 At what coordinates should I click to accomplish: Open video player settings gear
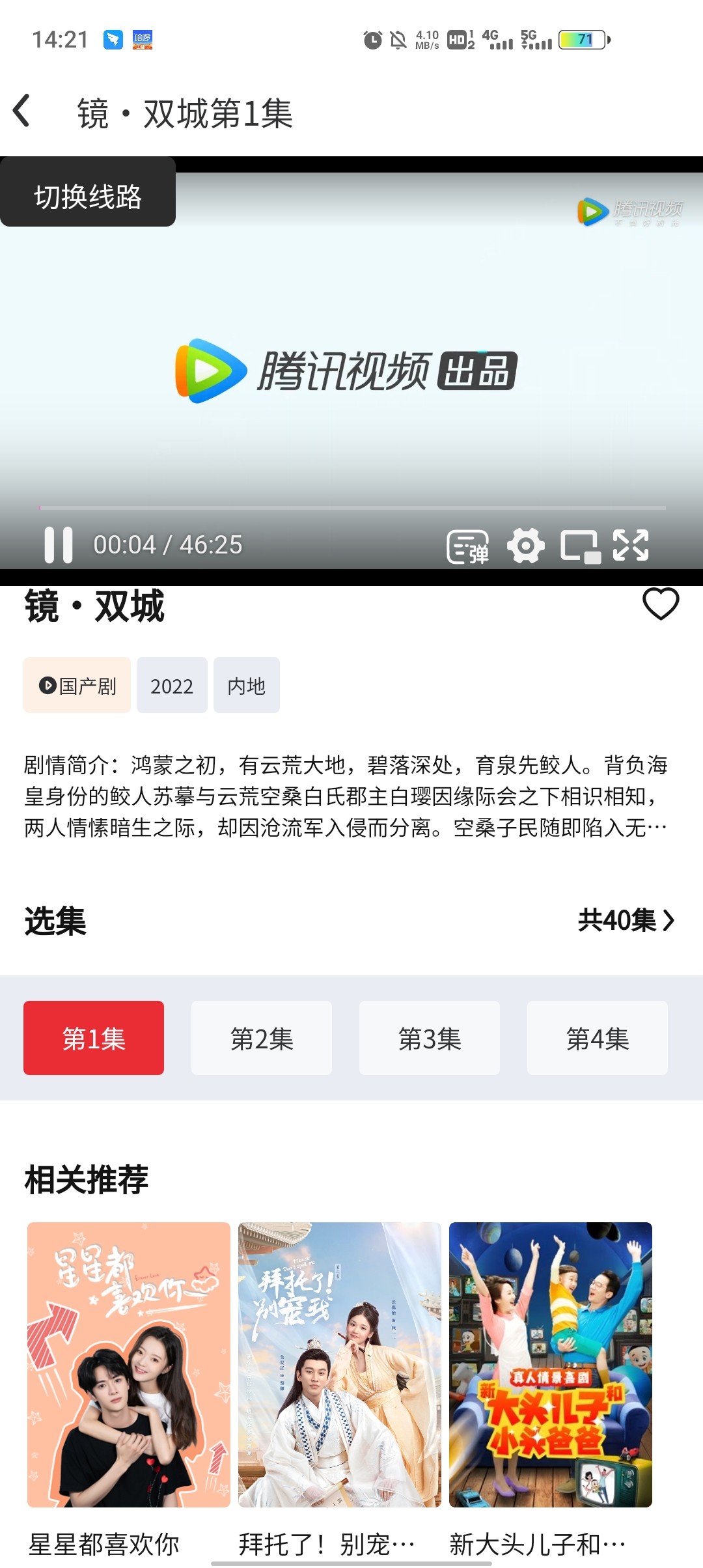click(x=525, y=546)
